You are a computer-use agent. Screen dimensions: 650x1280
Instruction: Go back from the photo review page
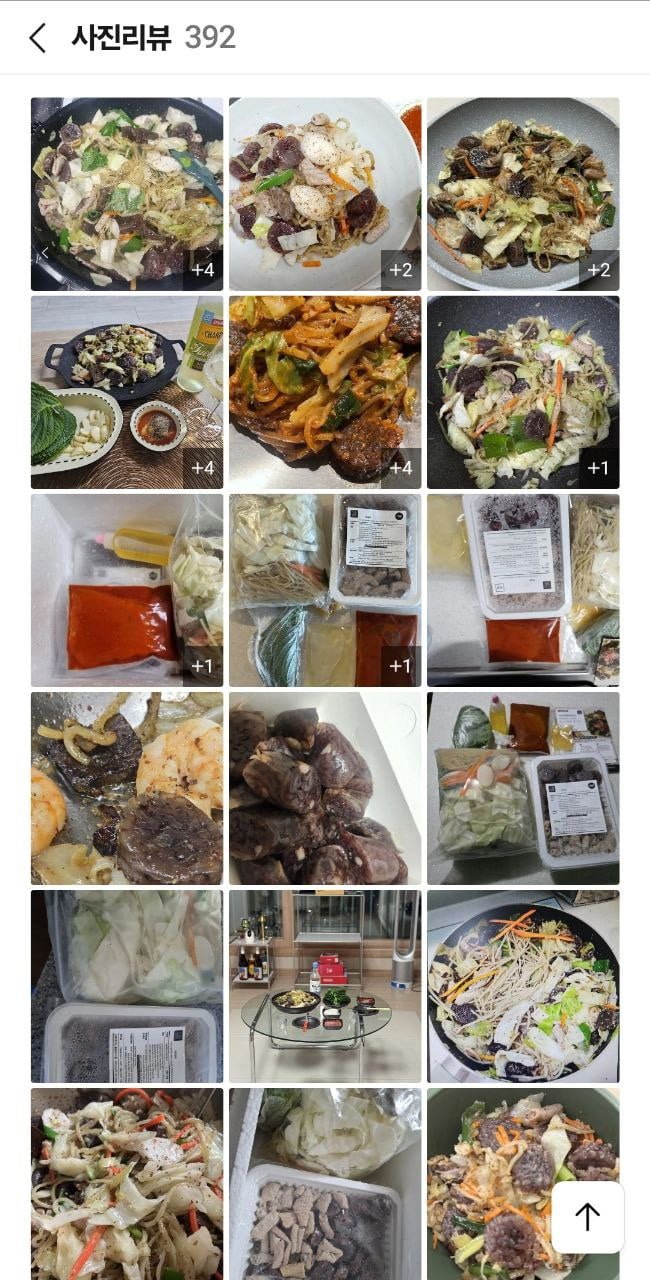38,38
